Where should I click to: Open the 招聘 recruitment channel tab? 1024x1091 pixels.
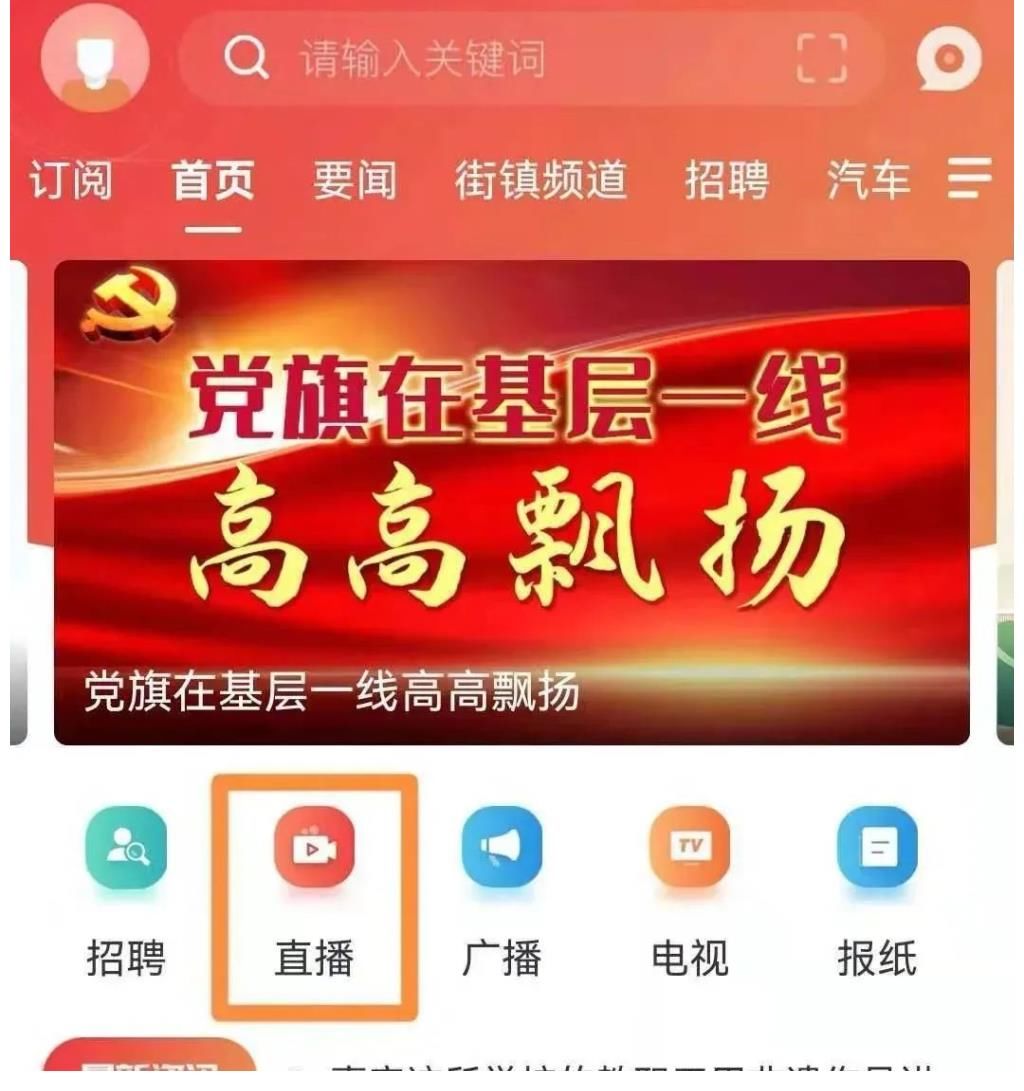pos(729,181)
